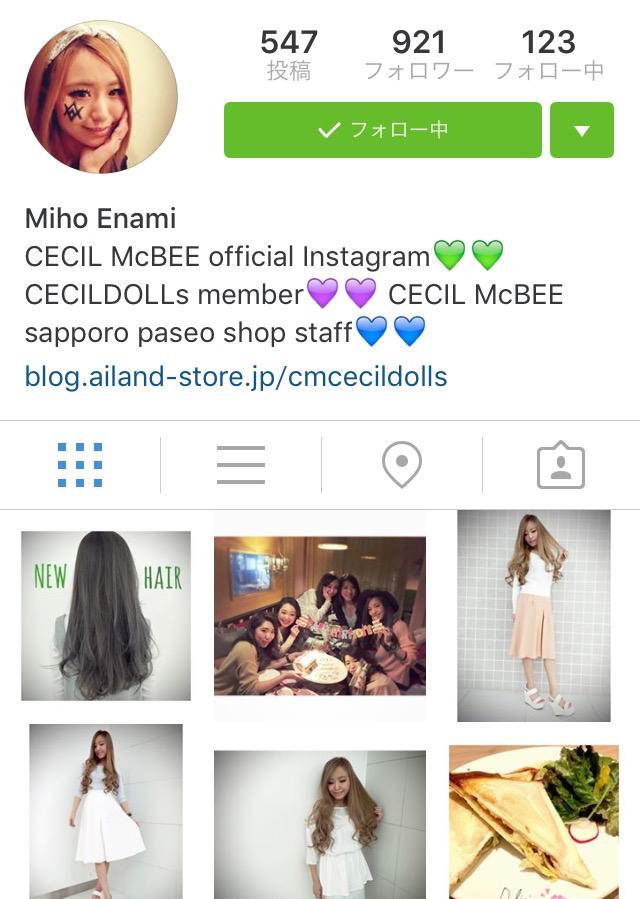Tap the green フォロー中 following button
The width and height of the screenshot is (640, 899).
(382, 130)
